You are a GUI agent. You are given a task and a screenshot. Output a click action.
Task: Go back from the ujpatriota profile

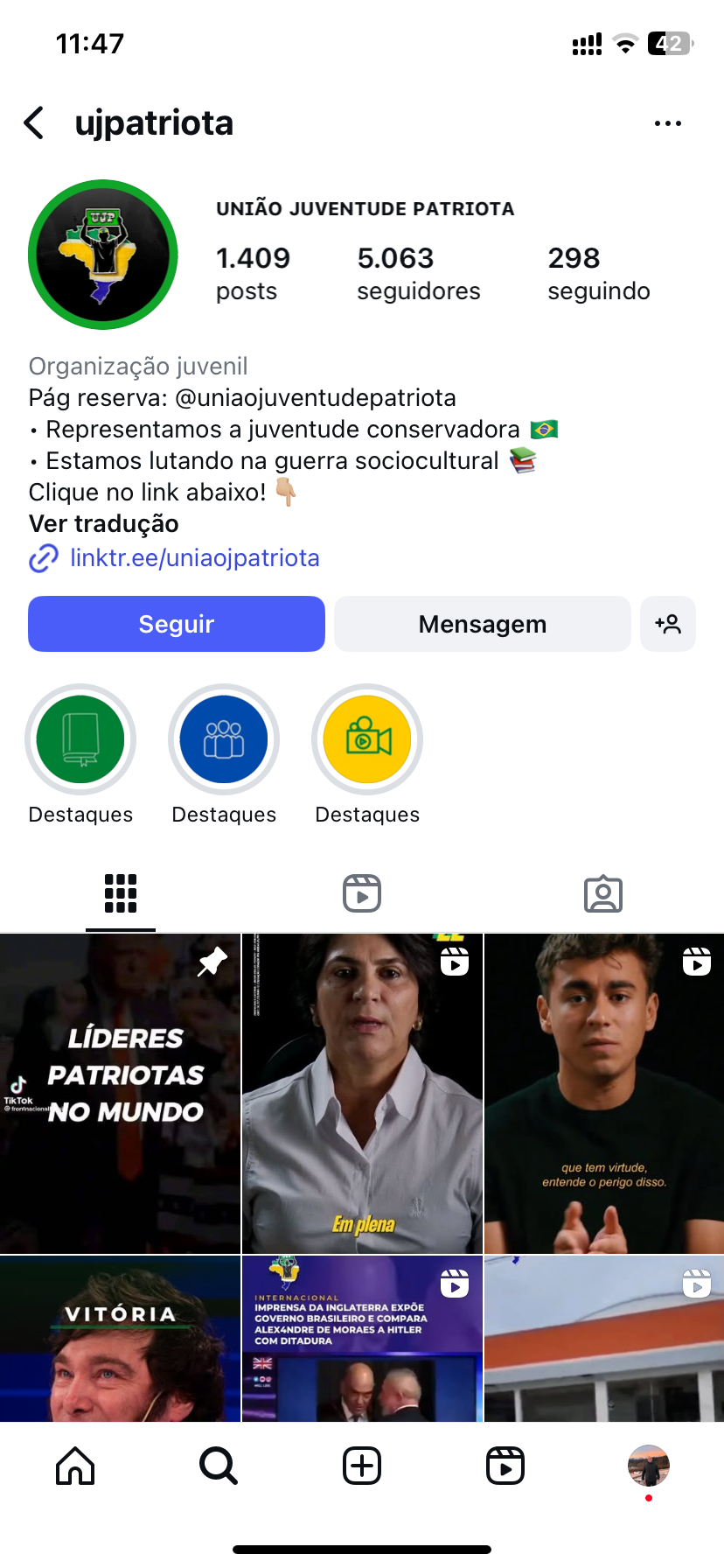34,123
